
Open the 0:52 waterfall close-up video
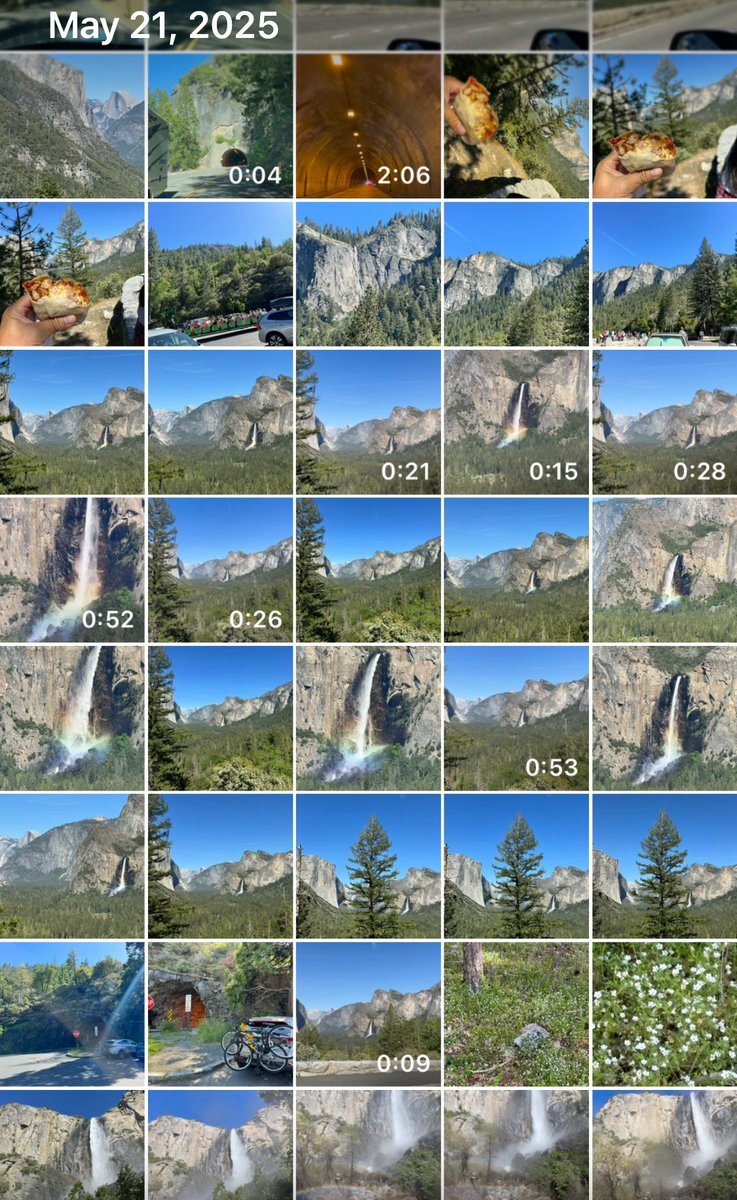72,569
